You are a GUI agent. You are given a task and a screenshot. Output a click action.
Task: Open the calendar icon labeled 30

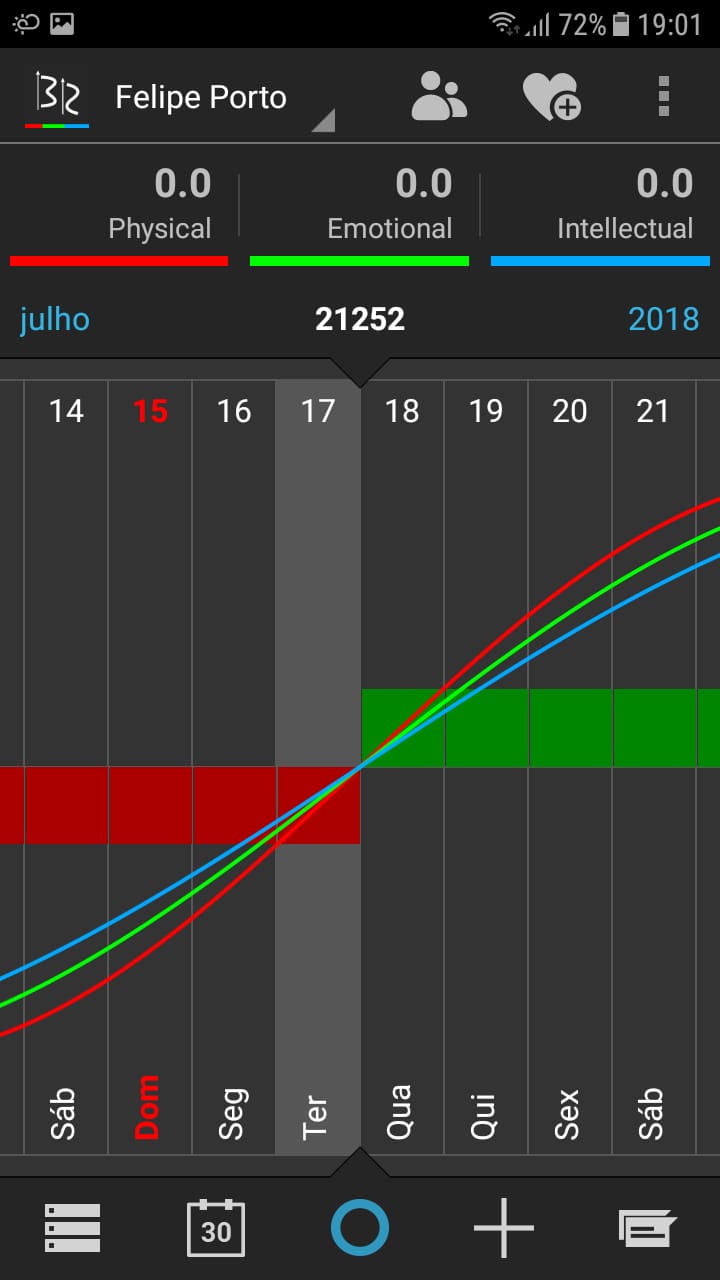coord(216,1228)
